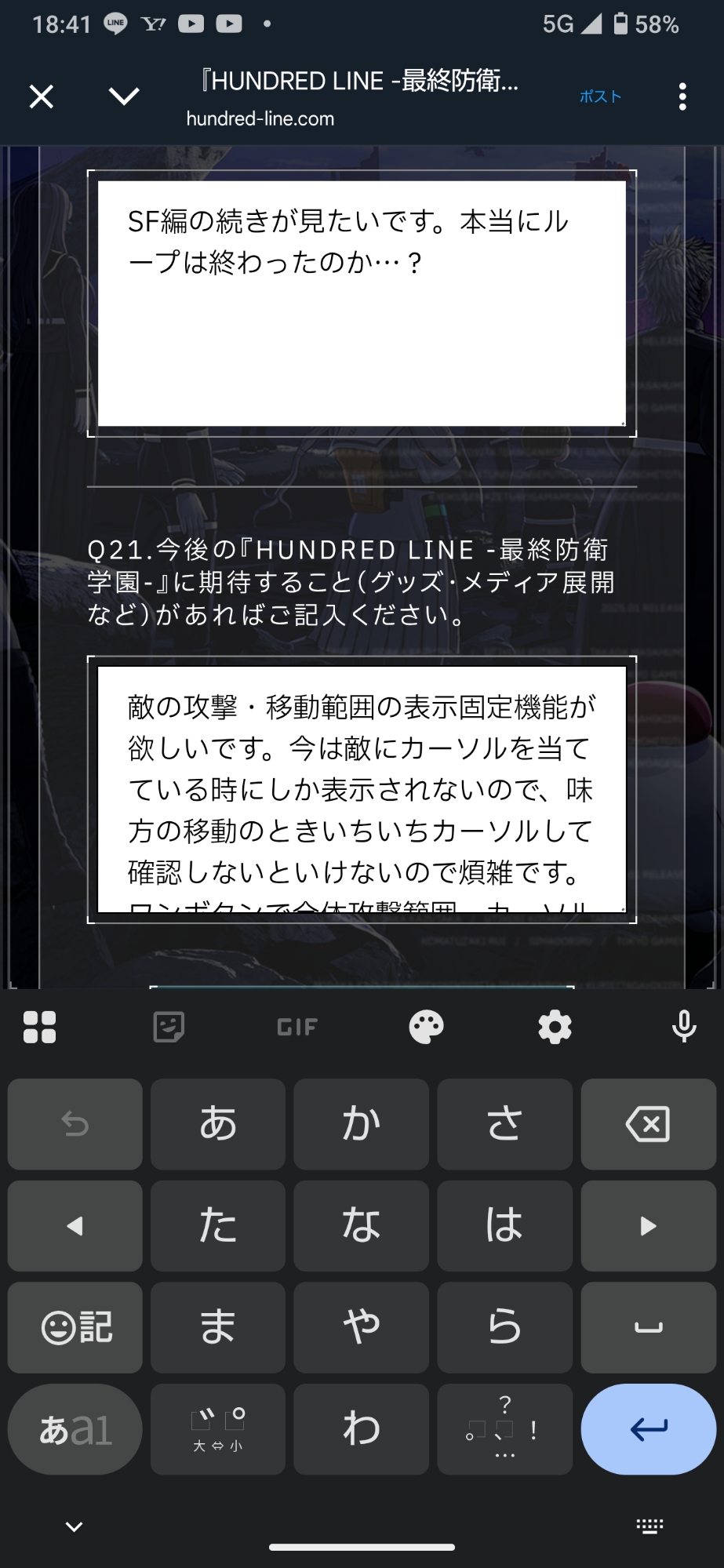
Task: Start voice input with the microphone
Action: (683, 1027)
